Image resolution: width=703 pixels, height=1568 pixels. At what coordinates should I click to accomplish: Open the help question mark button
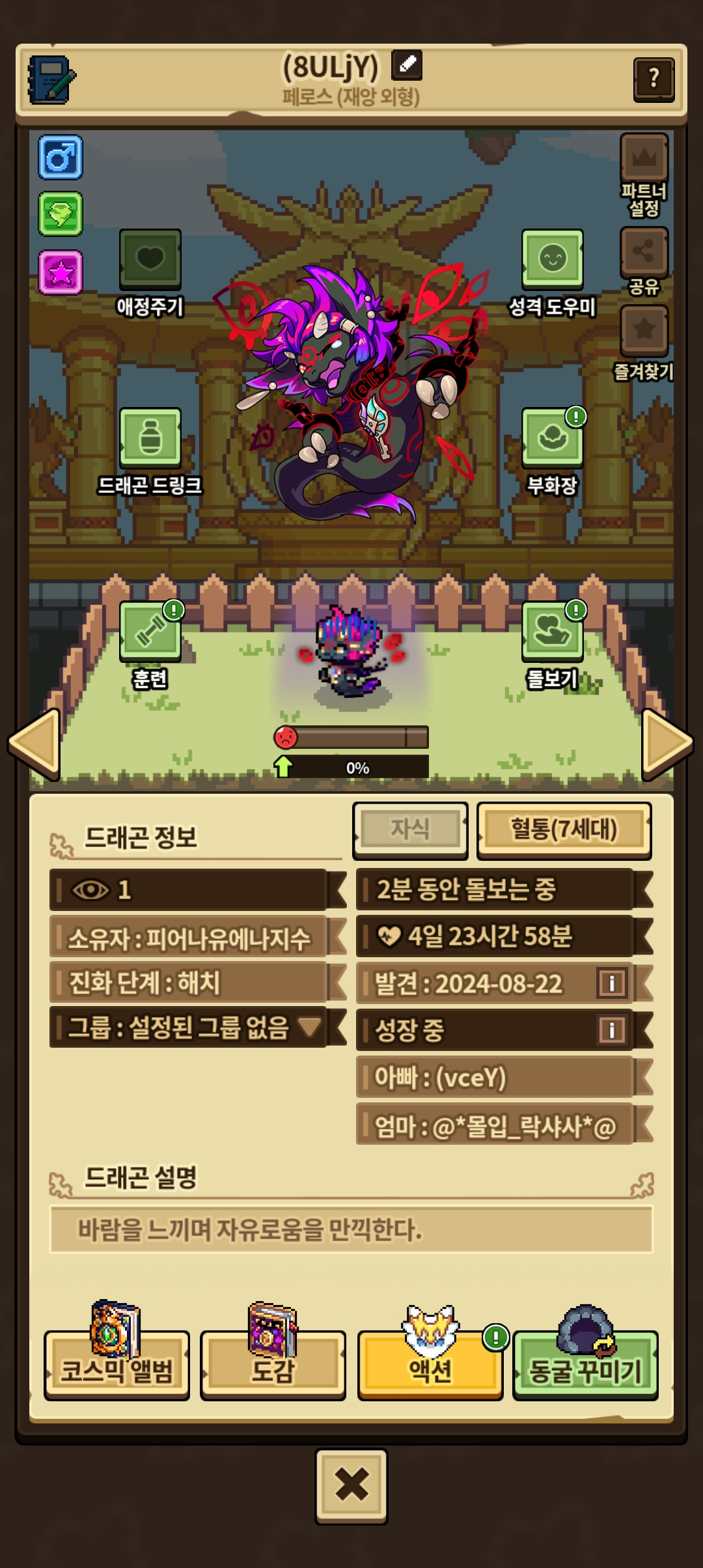pyautogui.click(x=654, y=79)
